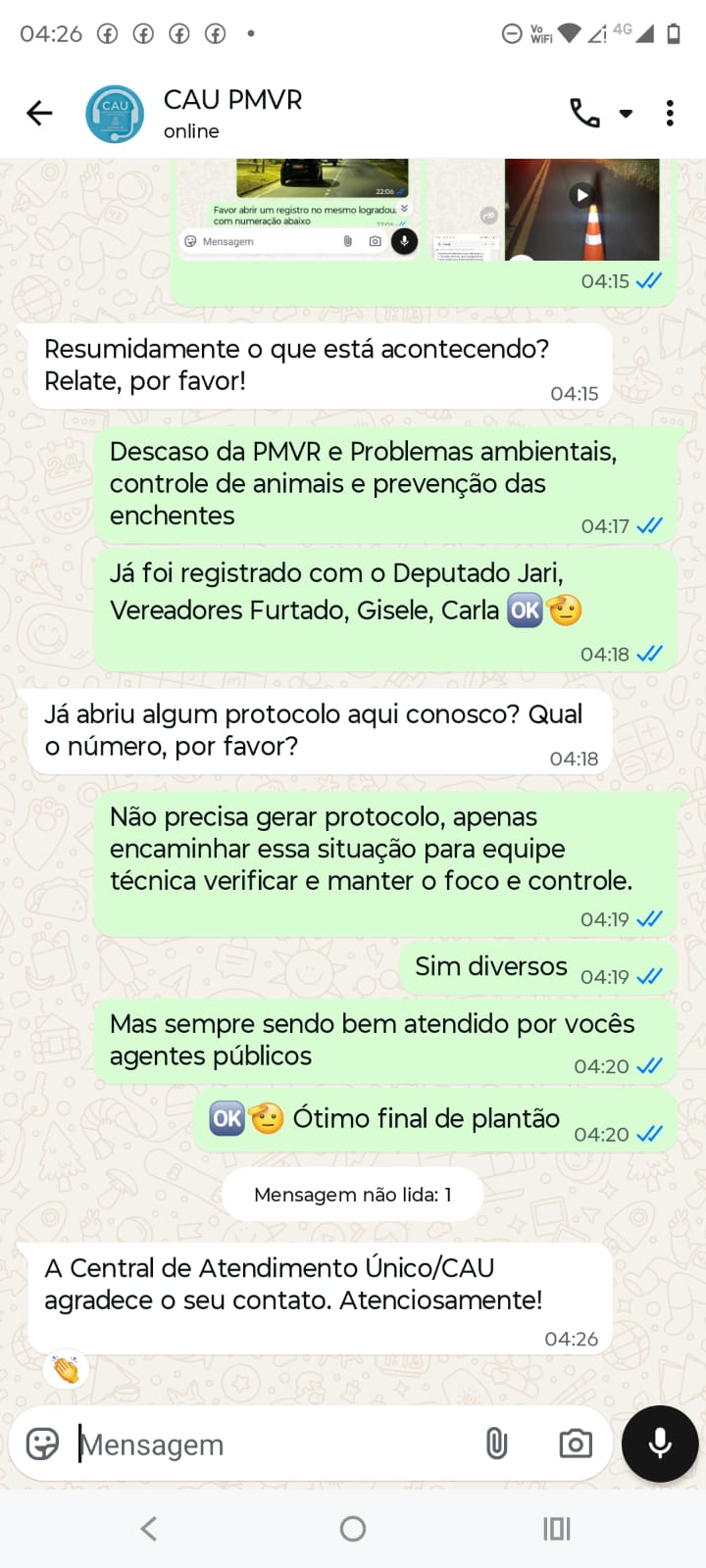Image resolution: width=706 pixels, height=1568 pixels.
Task: Play the video with the traffic cone
Action: [582, 195]
